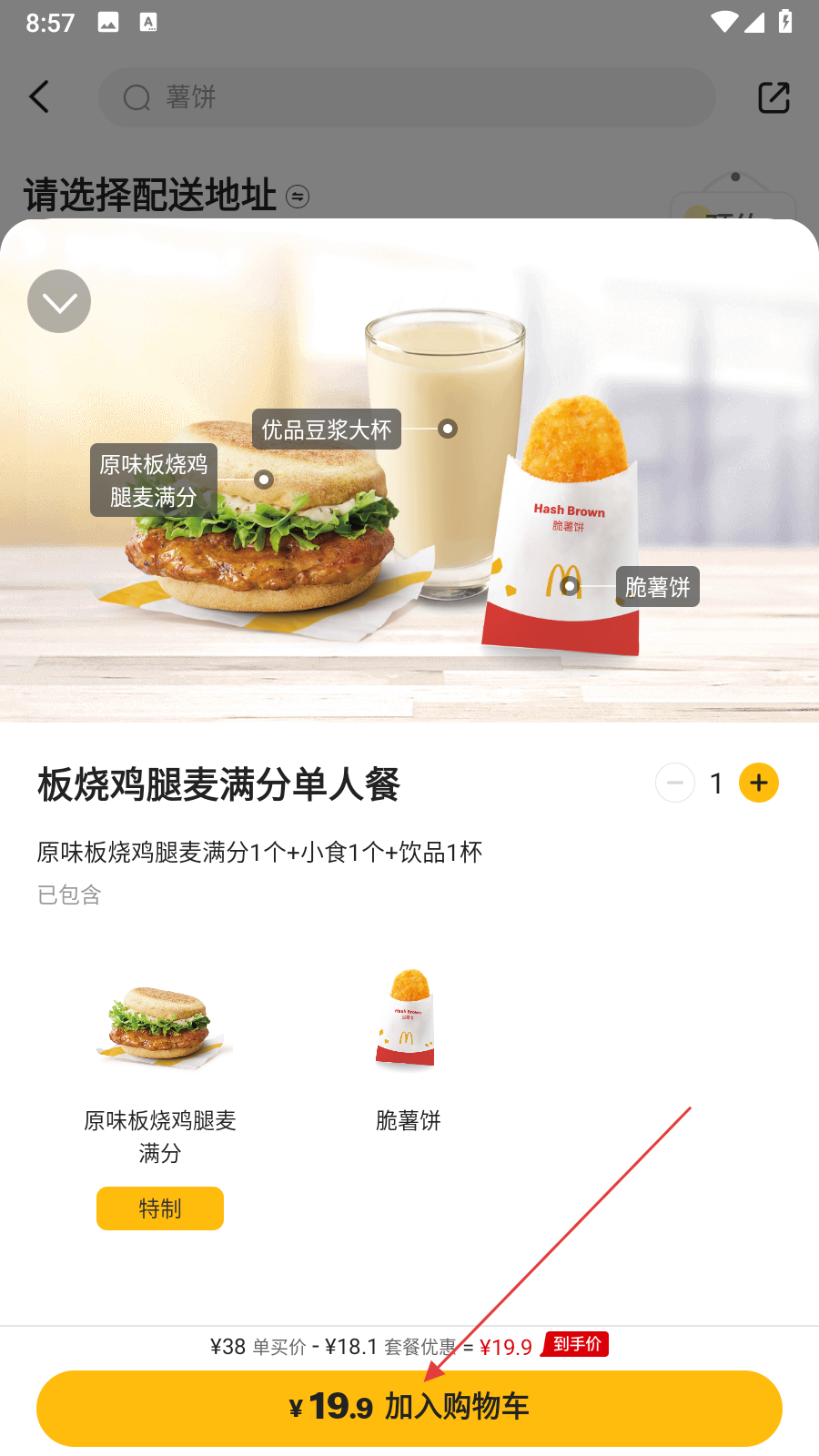Image resolution: width=819 pixels, height=1456 pixels.
Task: Tap the 脆薯饼 hotspot label
Action: (657, 587)
